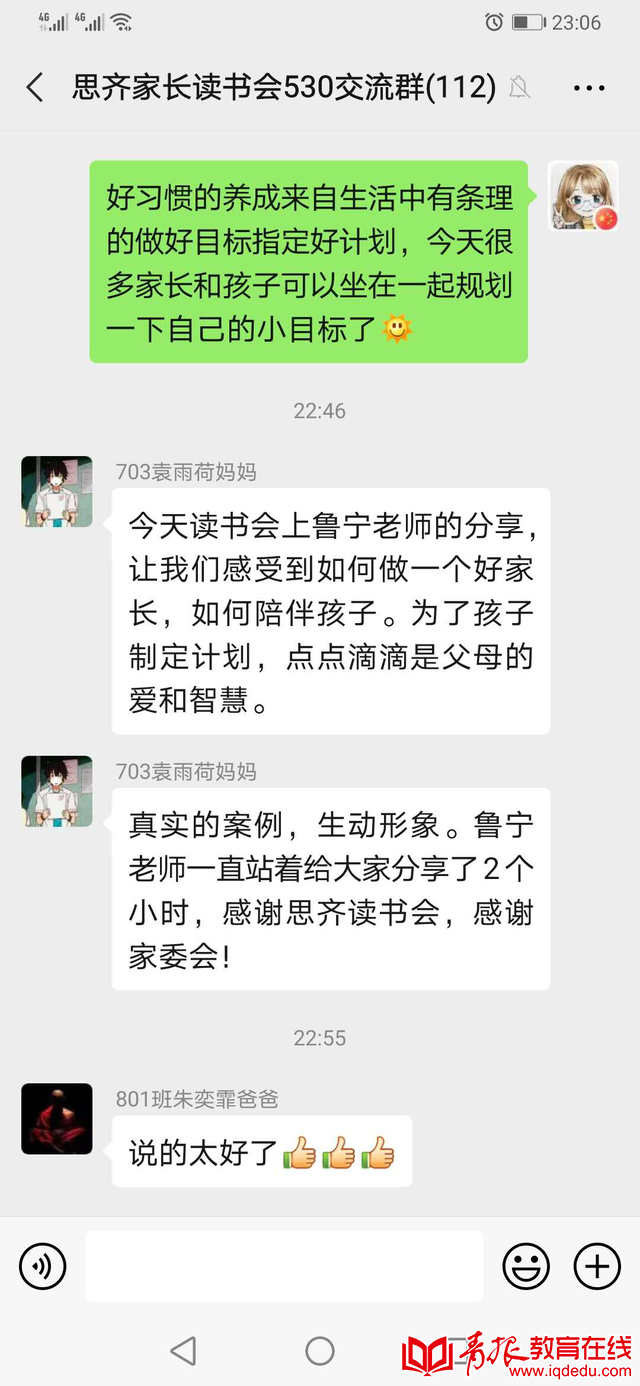Go back from the group chat
This screenshot has height=1386, width=640.
[35, 88]
